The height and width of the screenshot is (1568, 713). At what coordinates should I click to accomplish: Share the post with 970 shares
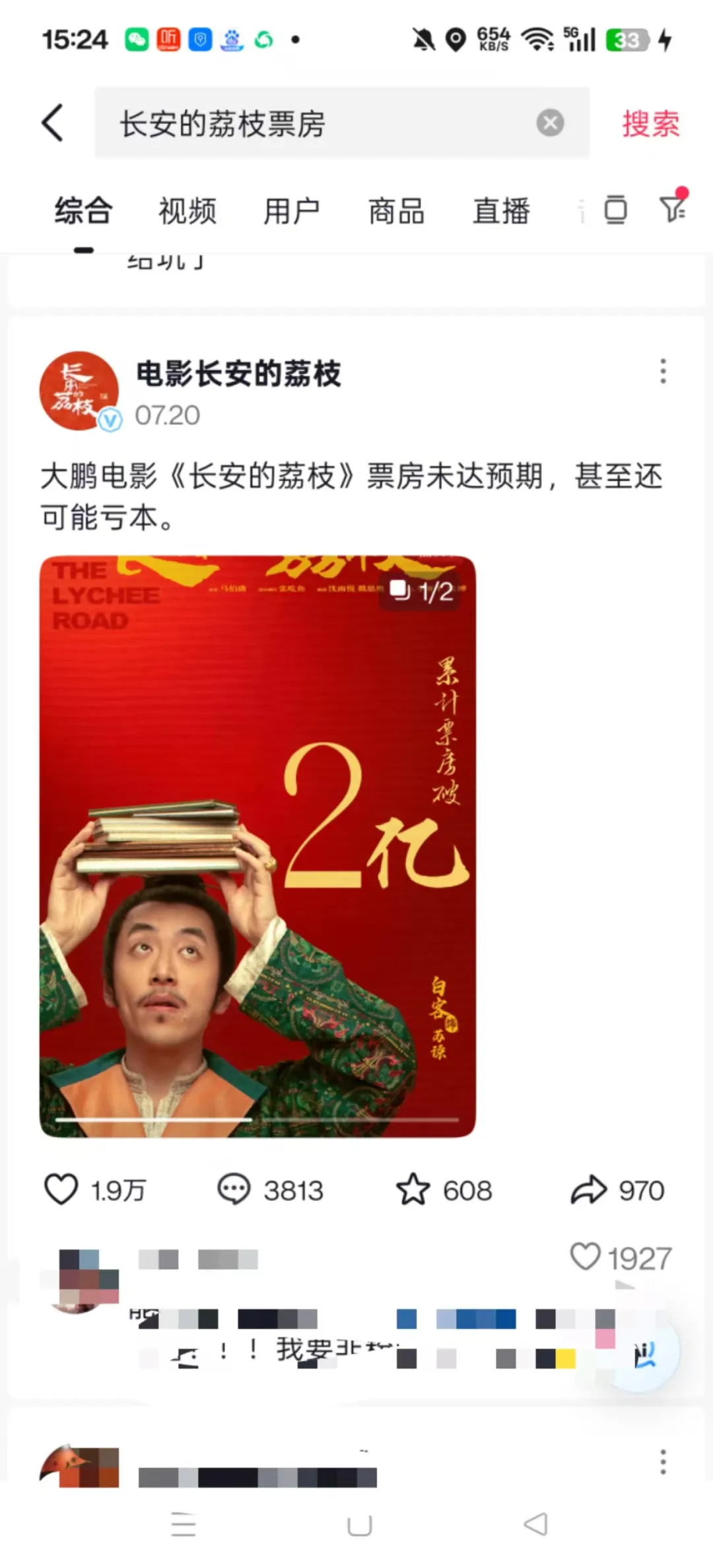(x=588, y=1190)
